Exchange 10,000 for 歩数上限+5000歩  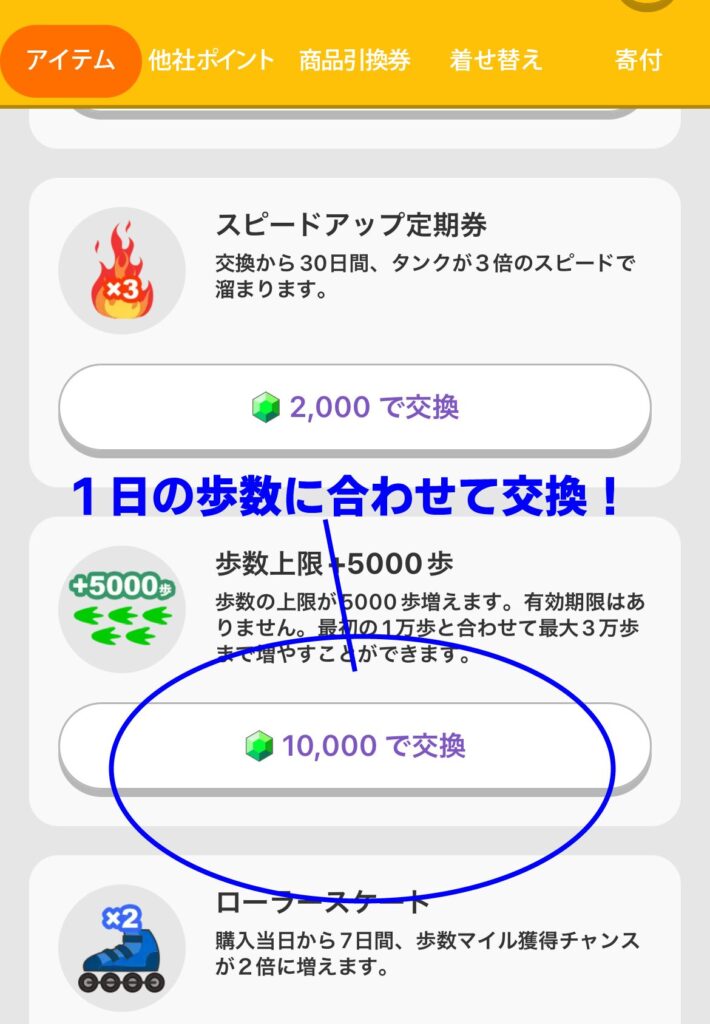click(x=355, y=746)
